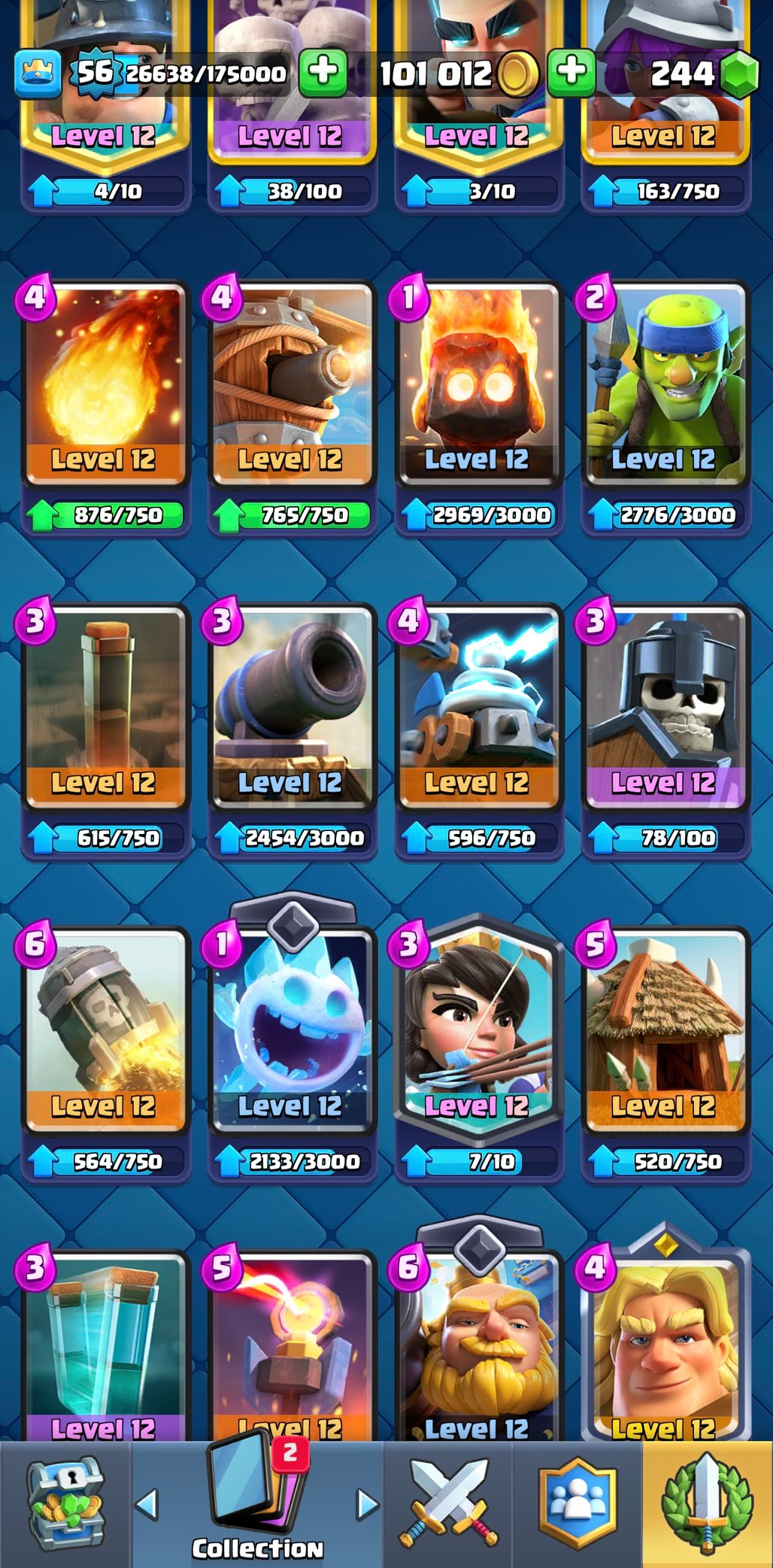The width and height of the screenshot is (773, 1568).
Task: Open the Fire Spirit card
Action: 477,384
